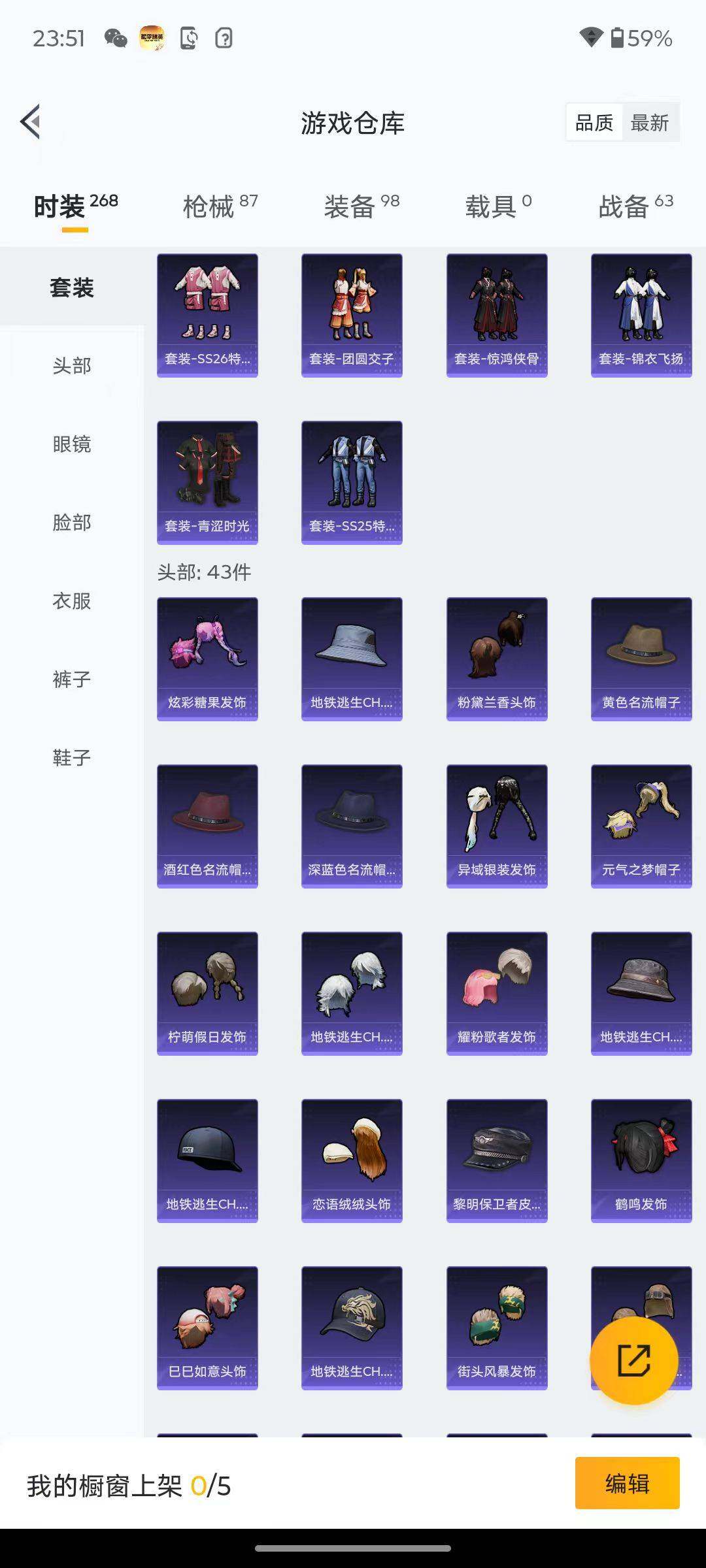Tap the 编辑 button
The image size is (706, 1568).
point(627,1483)
